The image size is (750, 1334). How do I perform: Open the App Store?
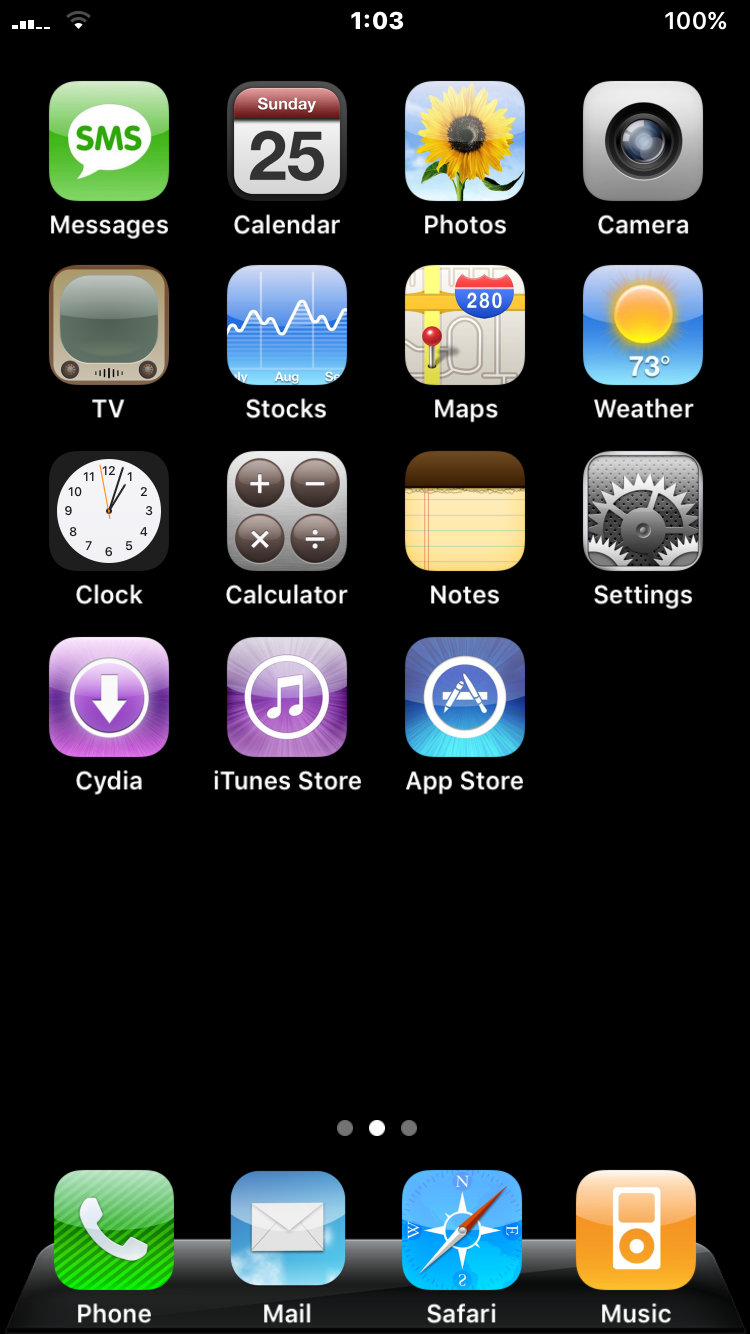pyautogui.click(x=465, y=697)
